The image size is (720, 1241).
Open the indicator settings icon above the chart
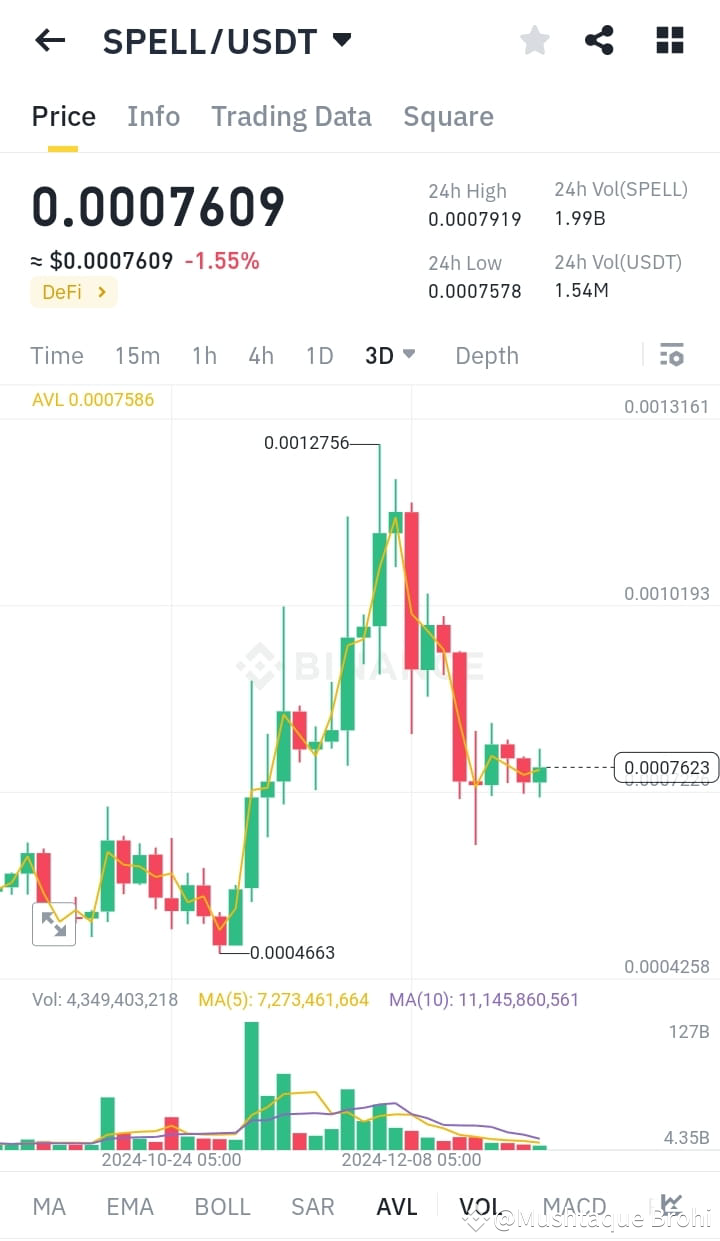[671, 354]
